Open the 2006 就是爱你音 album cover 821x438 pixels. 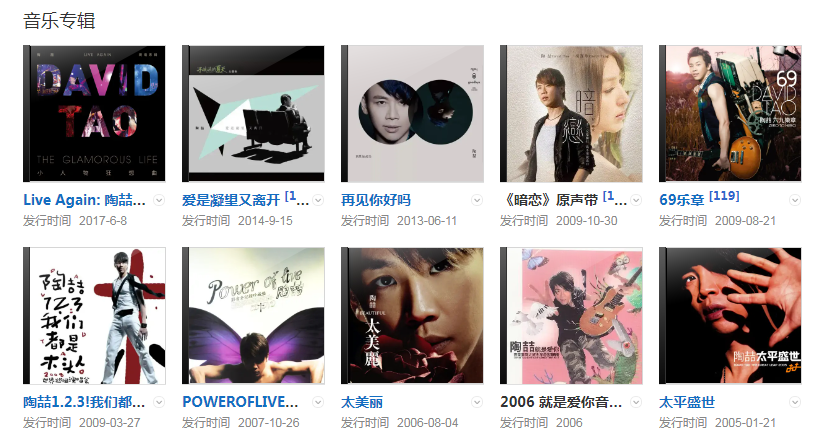572,315
